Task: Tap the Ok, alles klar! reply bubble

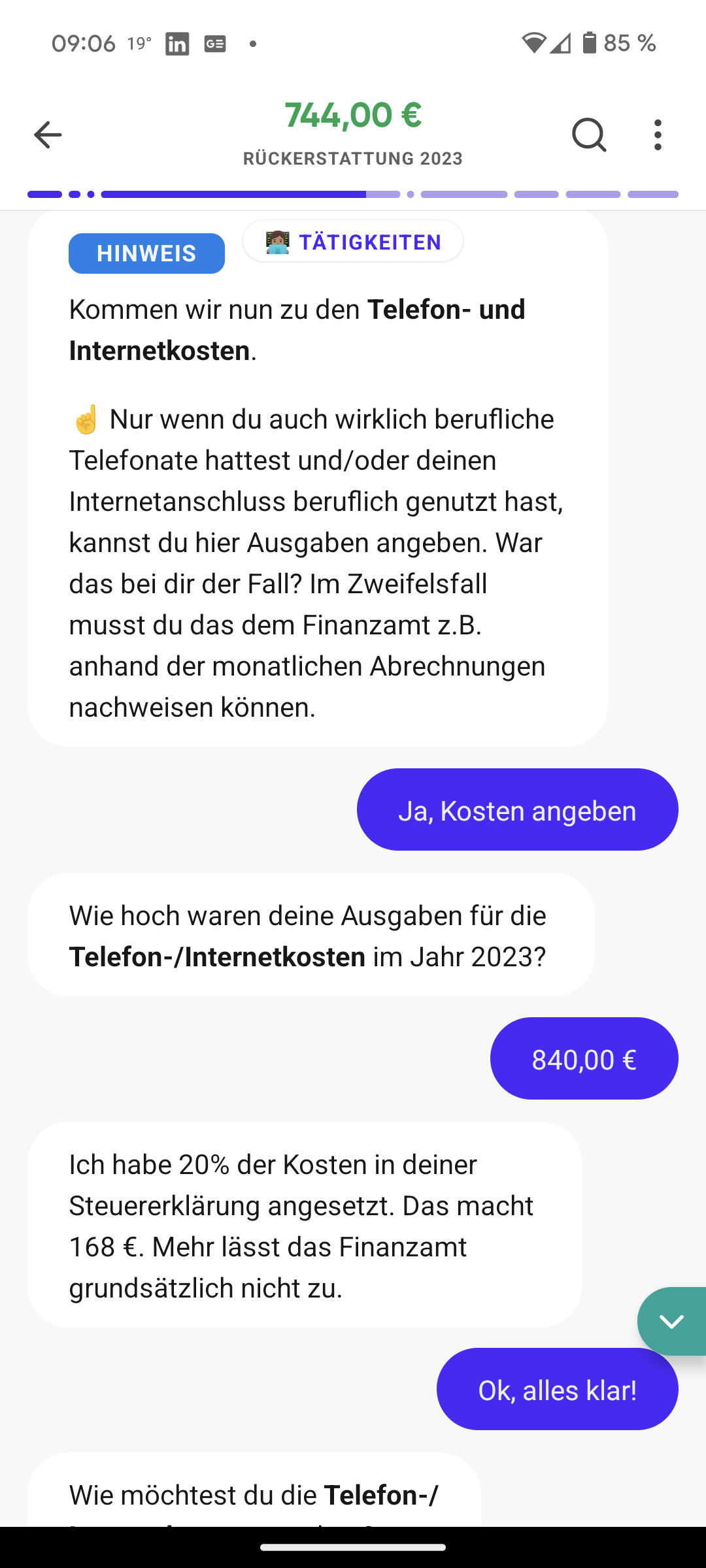Action: coord(556,1390)
